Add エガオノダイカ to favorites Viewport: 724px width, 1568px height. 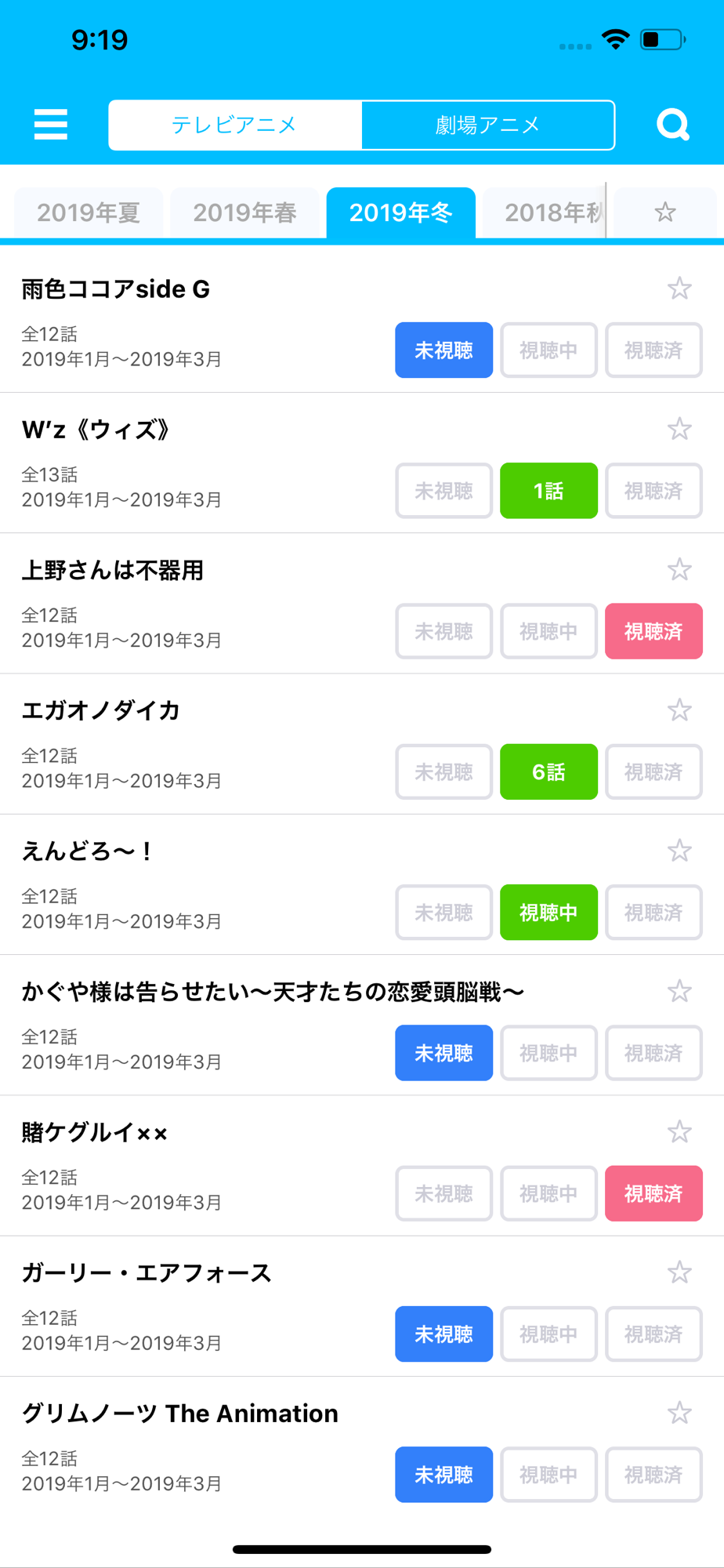[679, 710]
